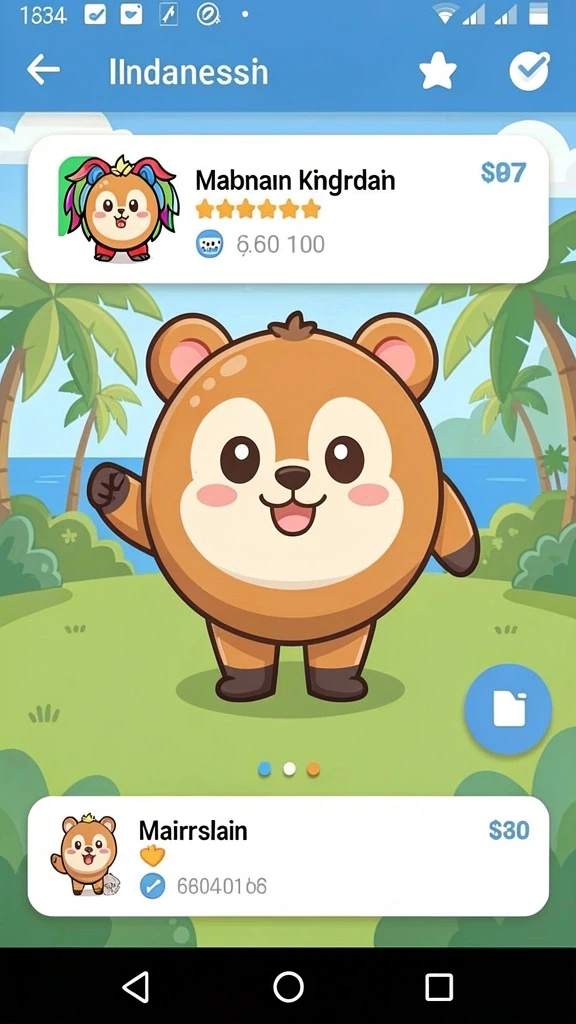Select the orange page indicator dot
The image size is (576, 1024).
pos(313,769)
